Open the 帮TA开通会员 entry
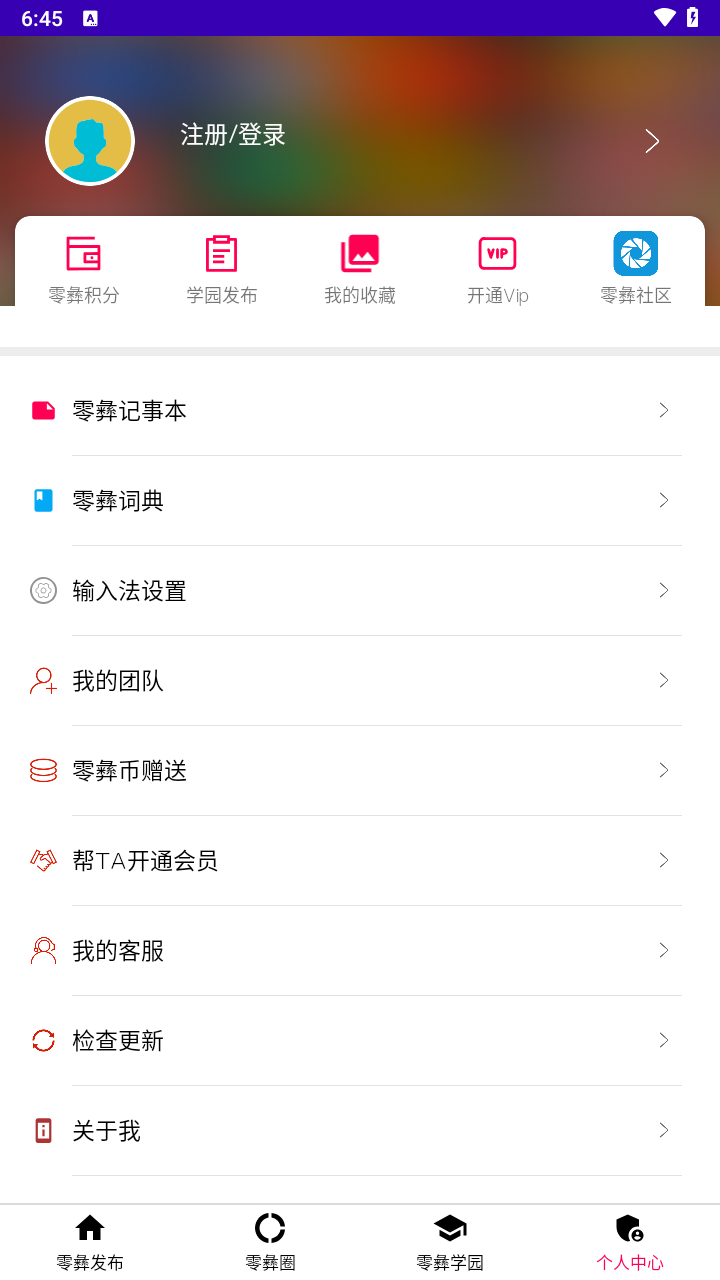 pyautogui.click(x=145, y=860)
